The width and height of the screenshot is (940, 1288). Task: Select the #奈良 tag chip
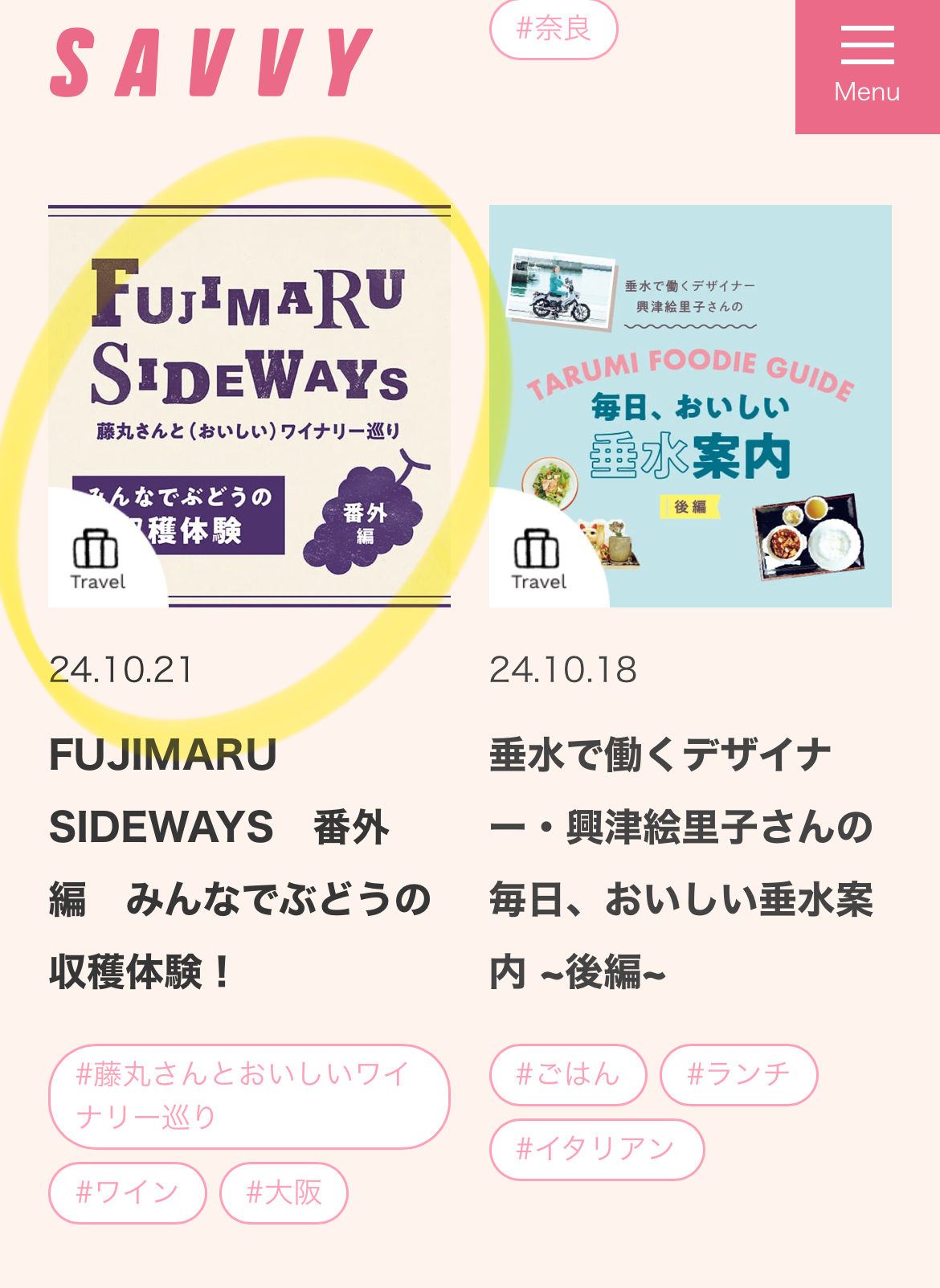click(554, 30)
